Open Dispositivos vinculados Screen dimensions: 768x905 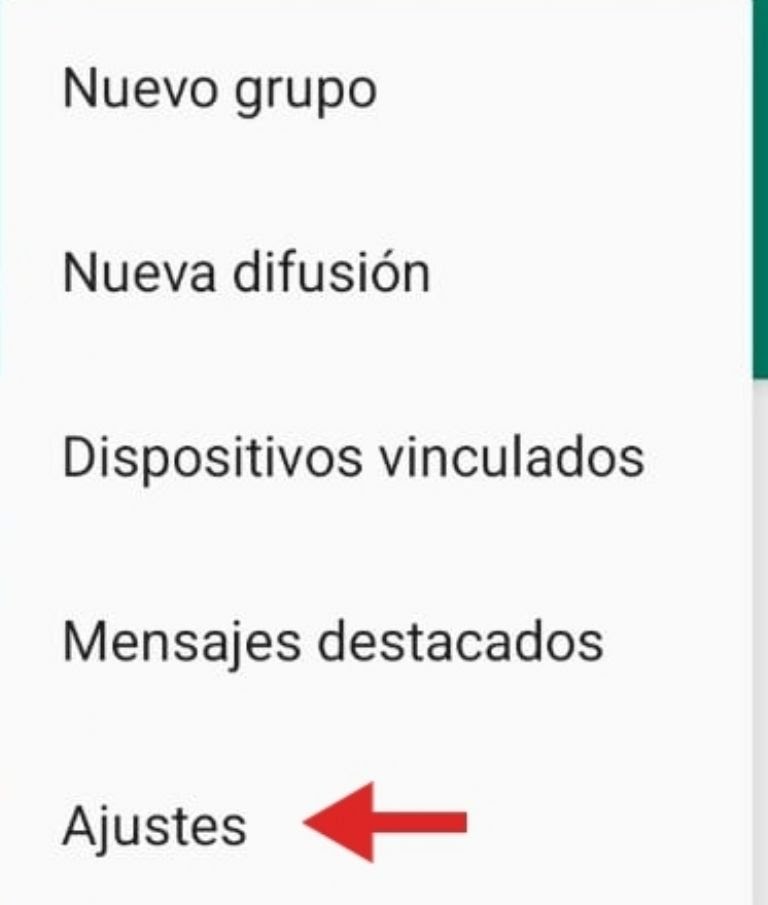tap(352, 457)
